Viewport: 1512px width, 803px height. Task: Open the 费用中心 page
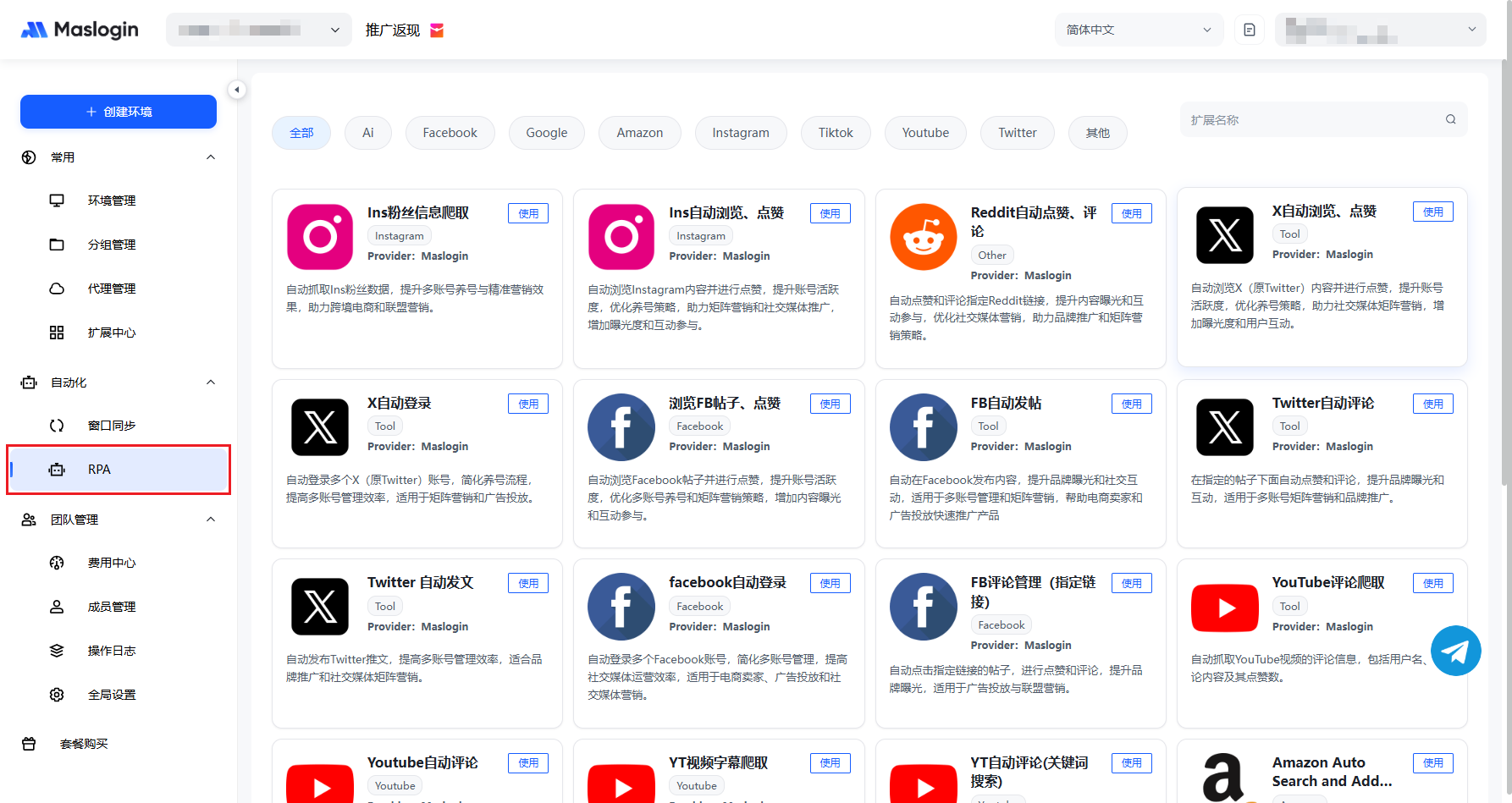(112, 563)
